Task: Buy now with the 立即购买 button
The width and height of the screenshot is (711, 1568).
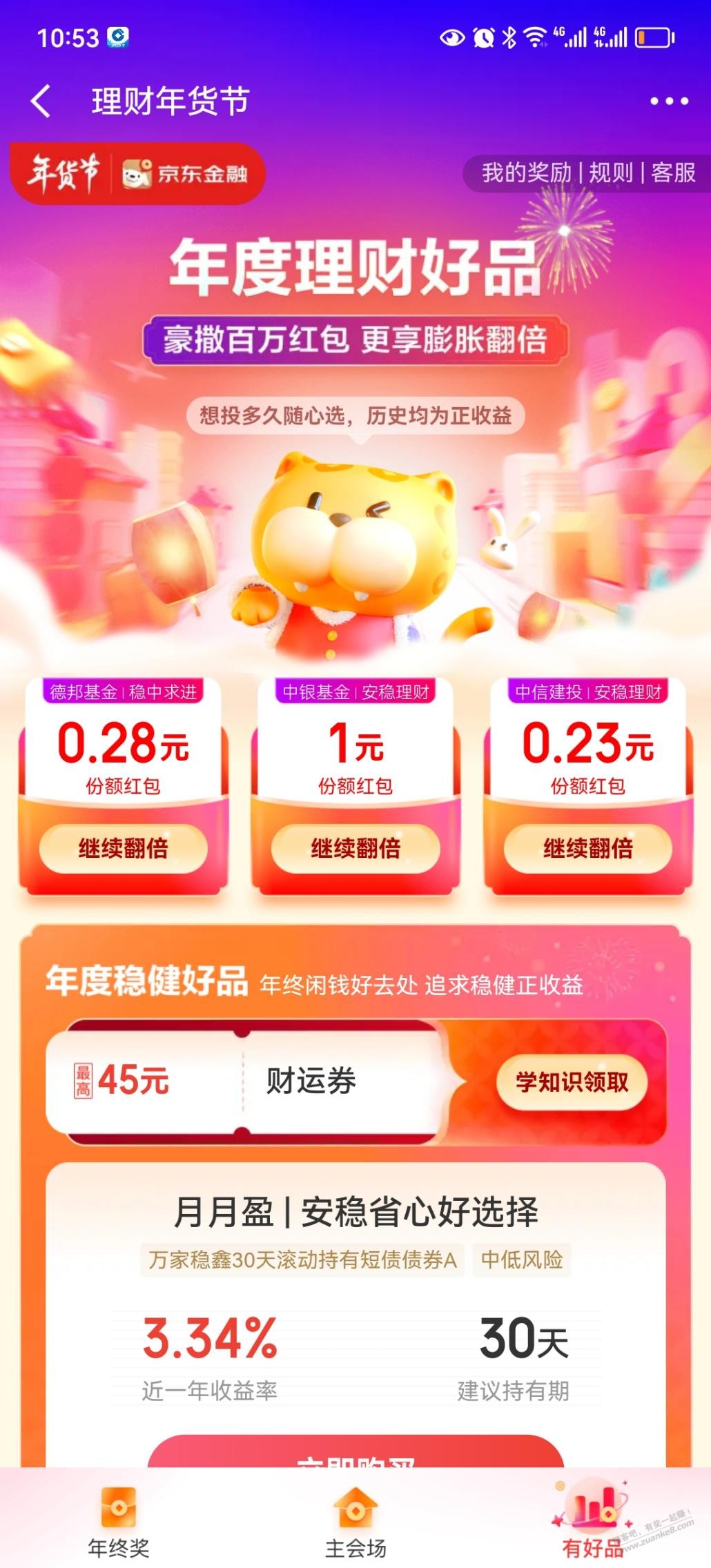Action: point(355,1453)
